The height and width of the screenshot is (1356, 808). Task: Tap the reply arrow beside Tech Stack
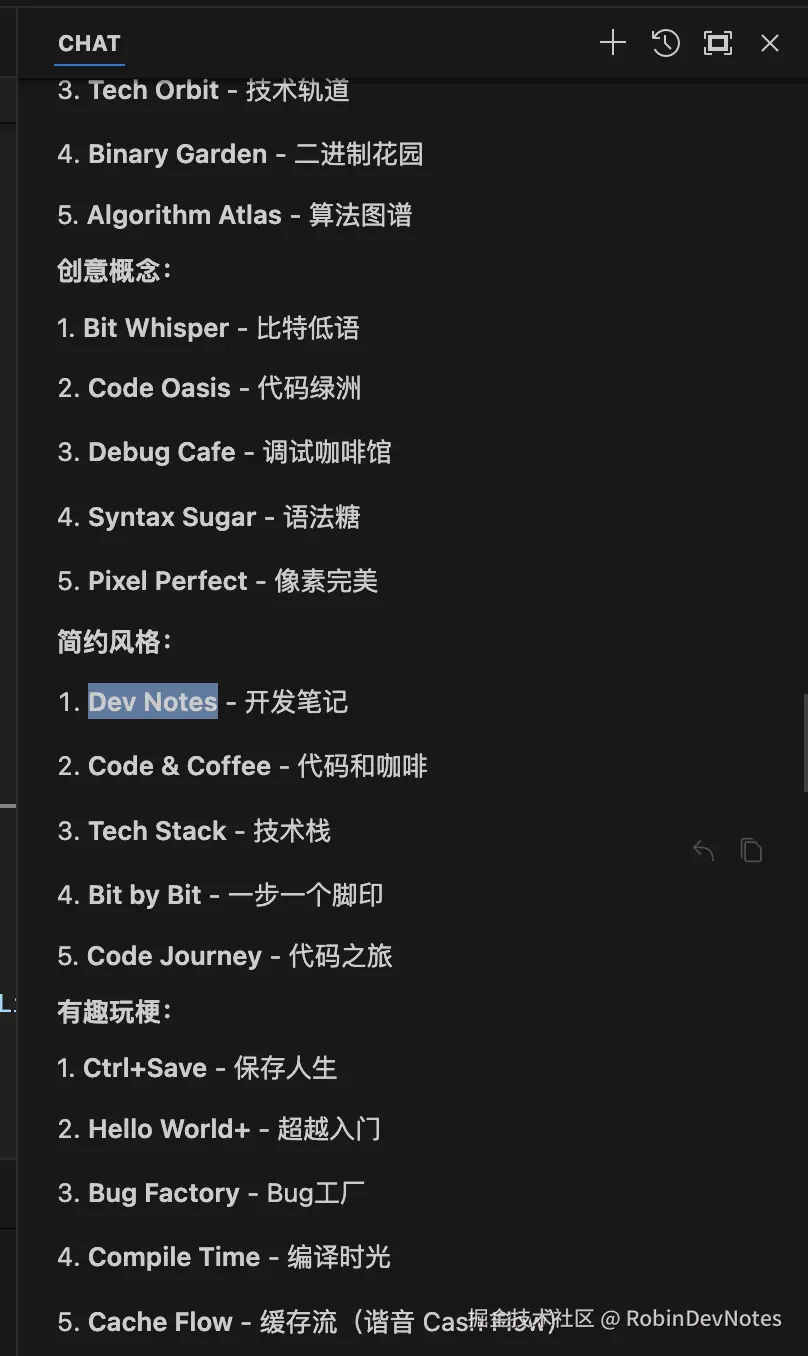703,851
